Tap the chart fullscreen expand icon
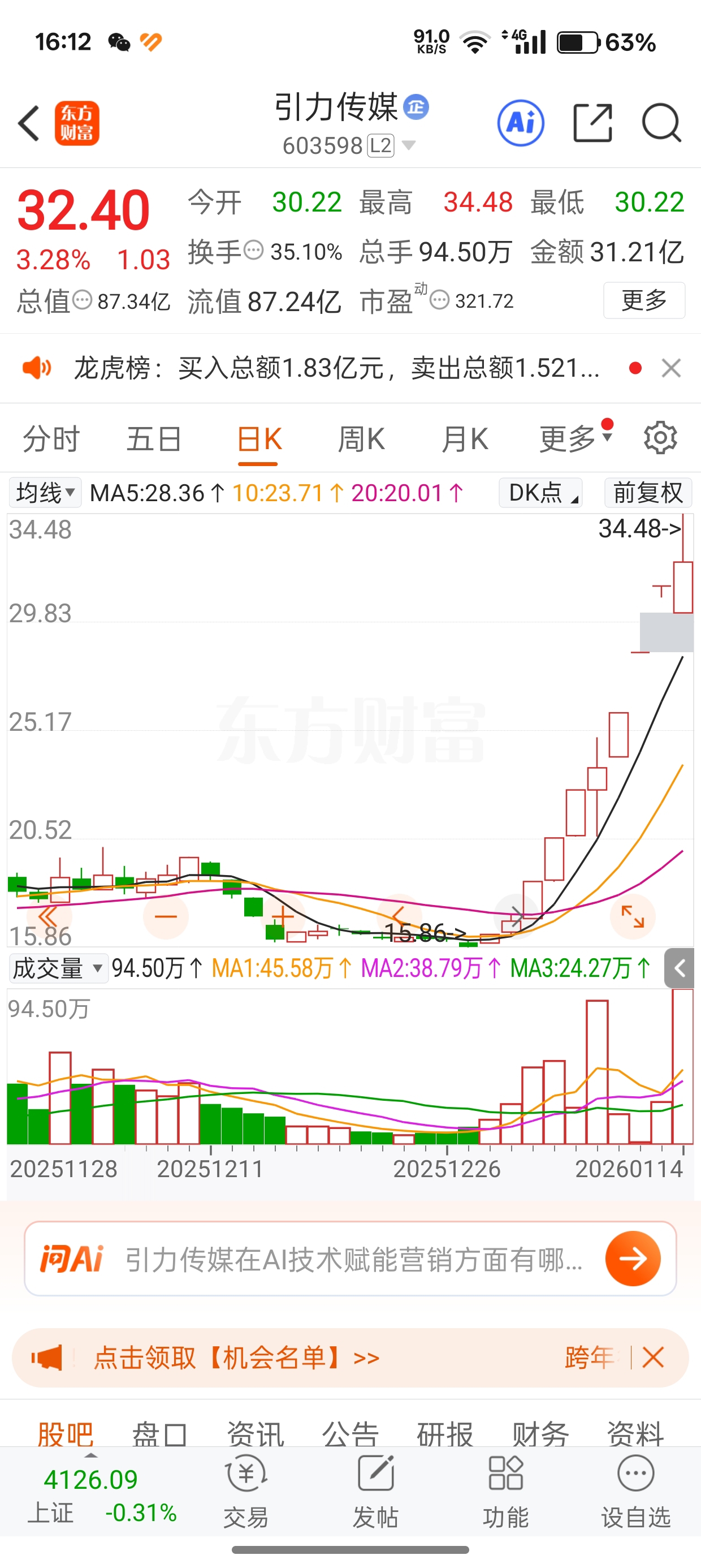This screenshot has width=701, height=1568. pos(633,917)
